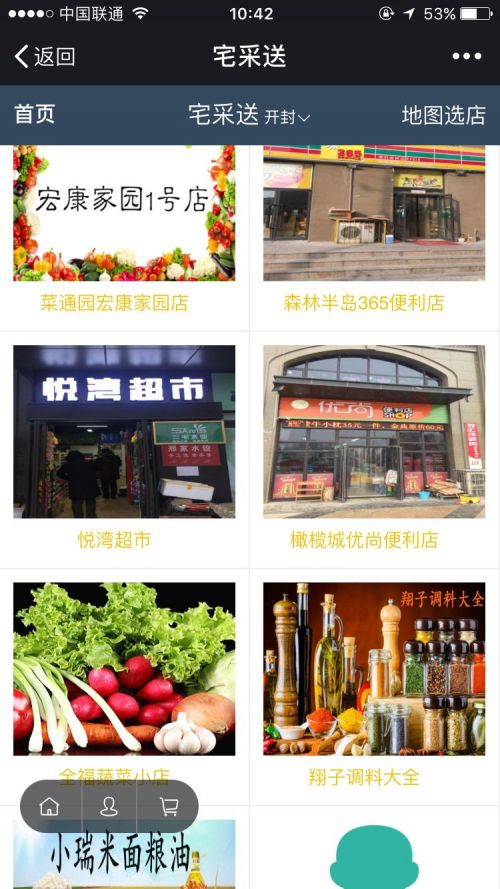Open 小瑞米面粮油 store tile
The height and width of the screenshot is (889, 500).
[124, 854]
